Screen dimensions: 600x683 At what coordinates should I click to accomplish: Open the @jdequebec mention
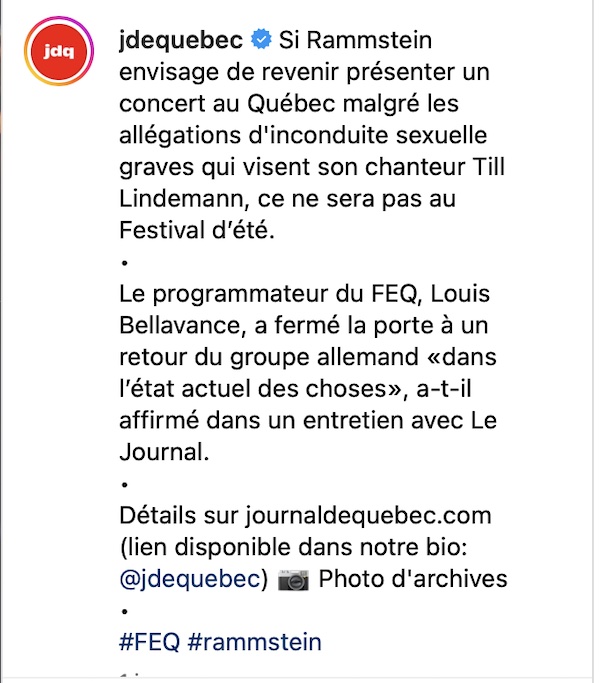[x=192, y=579]
